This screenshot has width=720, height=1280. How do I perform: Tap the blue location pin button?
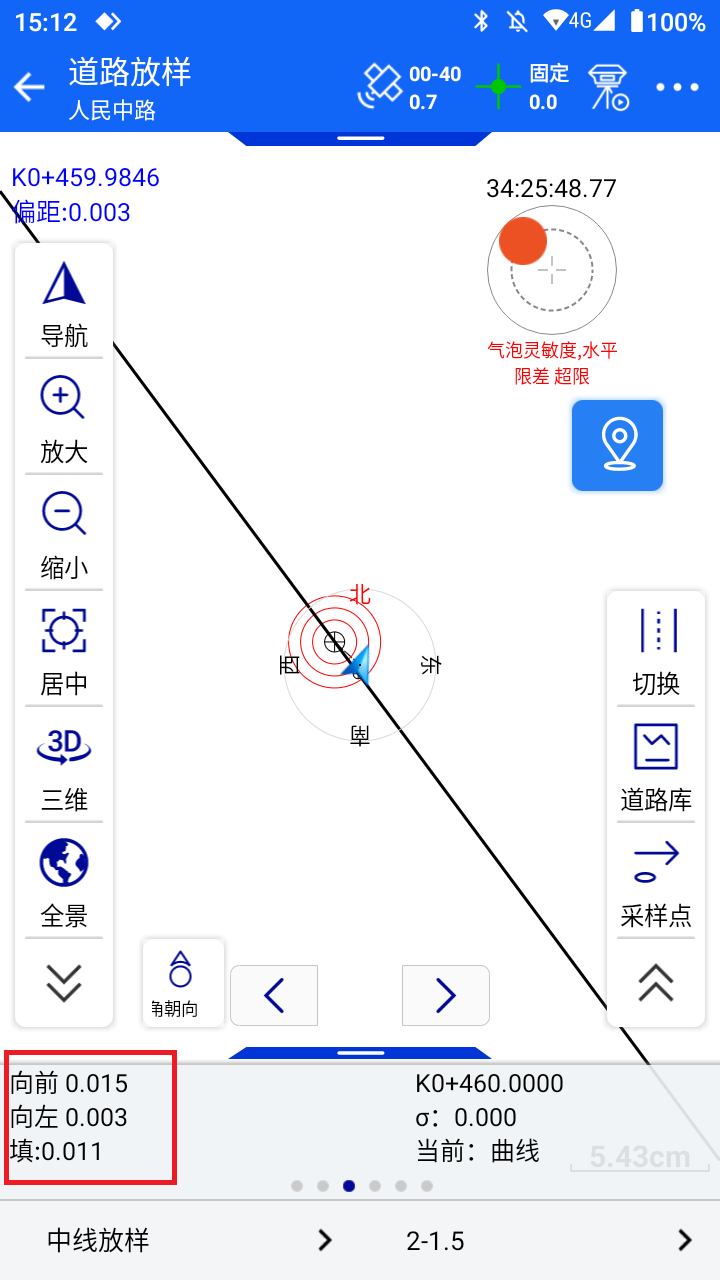[x=618, y=445]
